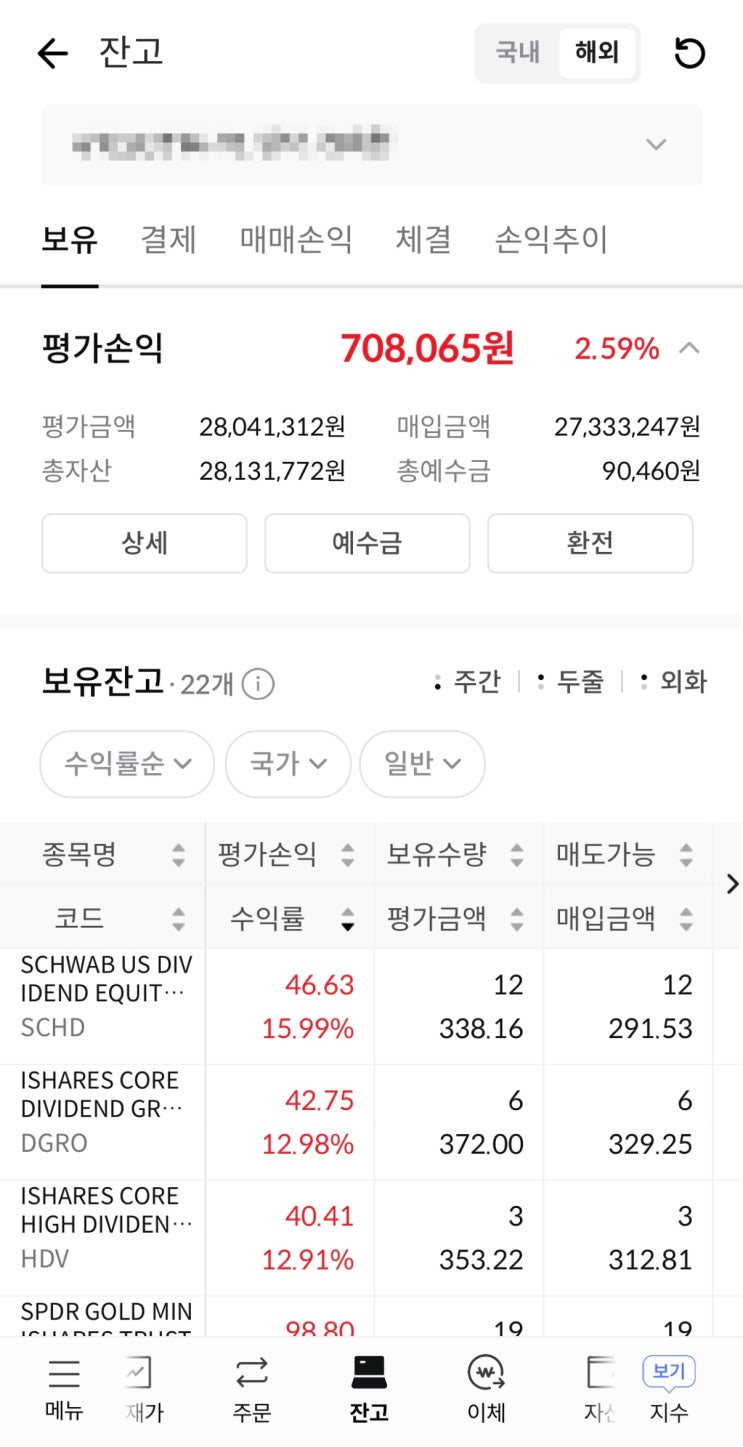This screenshot has width=743, height=1447.
Task: Go to 주문 in bottom navigation
Action: 252,1391
